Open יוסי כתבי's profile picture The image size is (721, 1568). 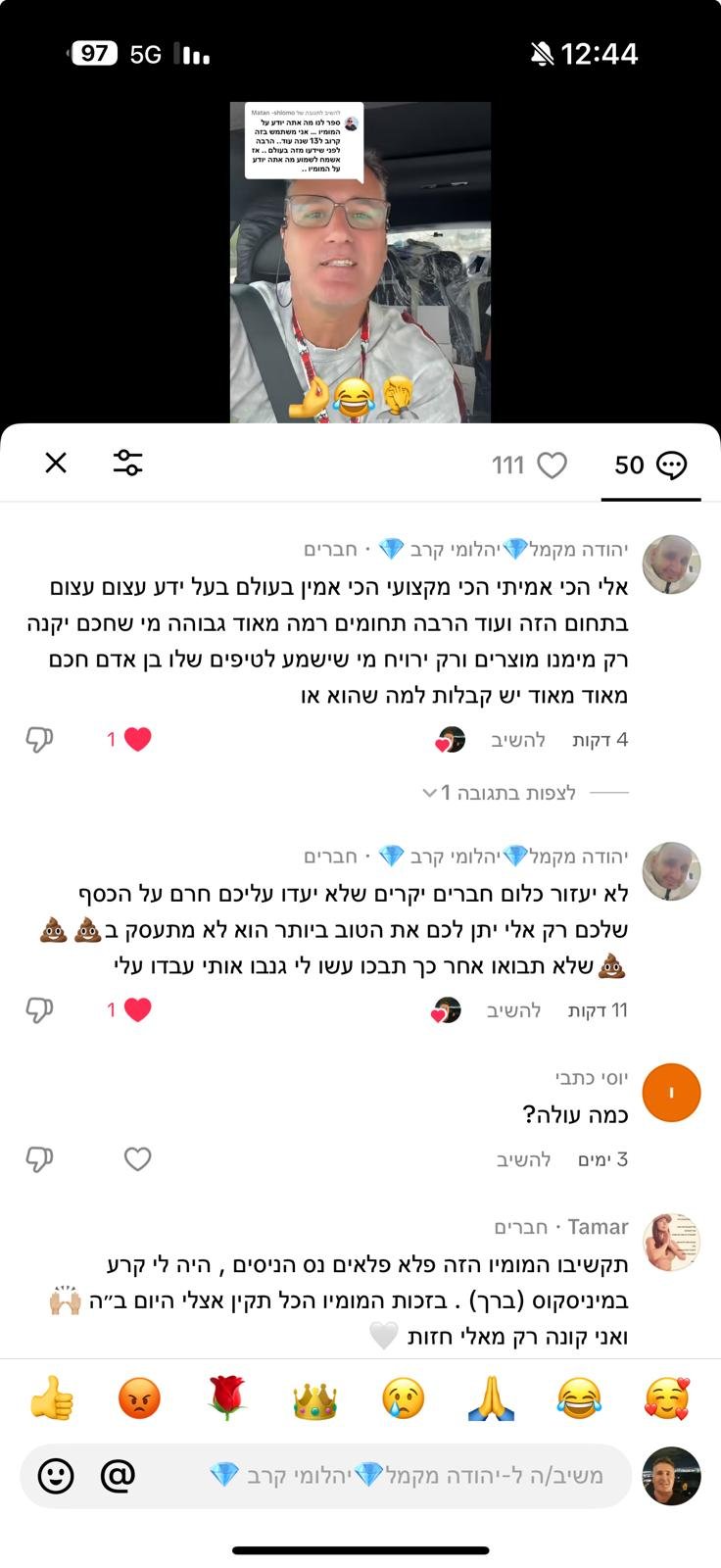point(671,1092)
